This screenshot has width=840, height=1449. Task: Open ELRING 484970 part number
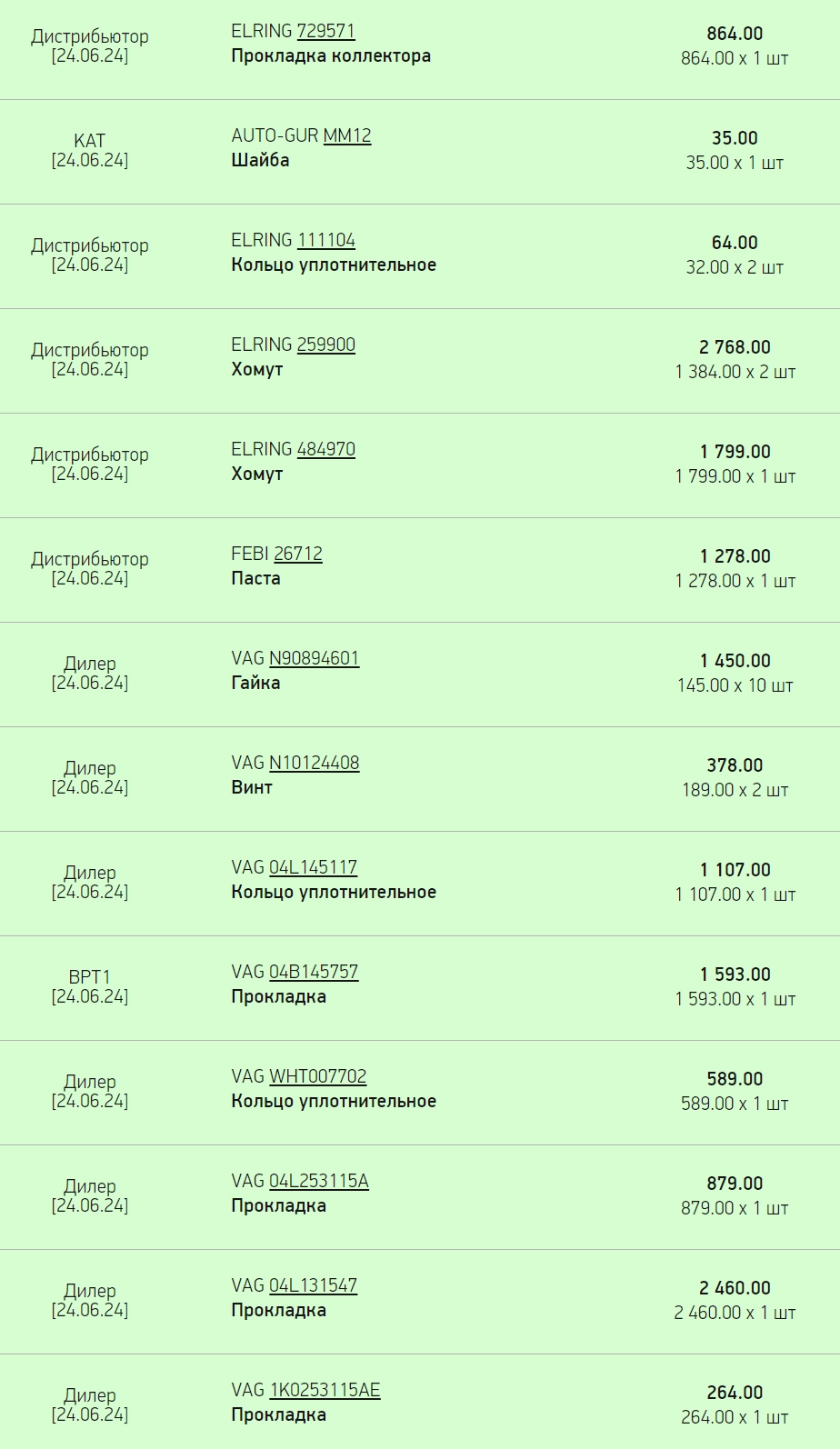(x=325, y=449)
